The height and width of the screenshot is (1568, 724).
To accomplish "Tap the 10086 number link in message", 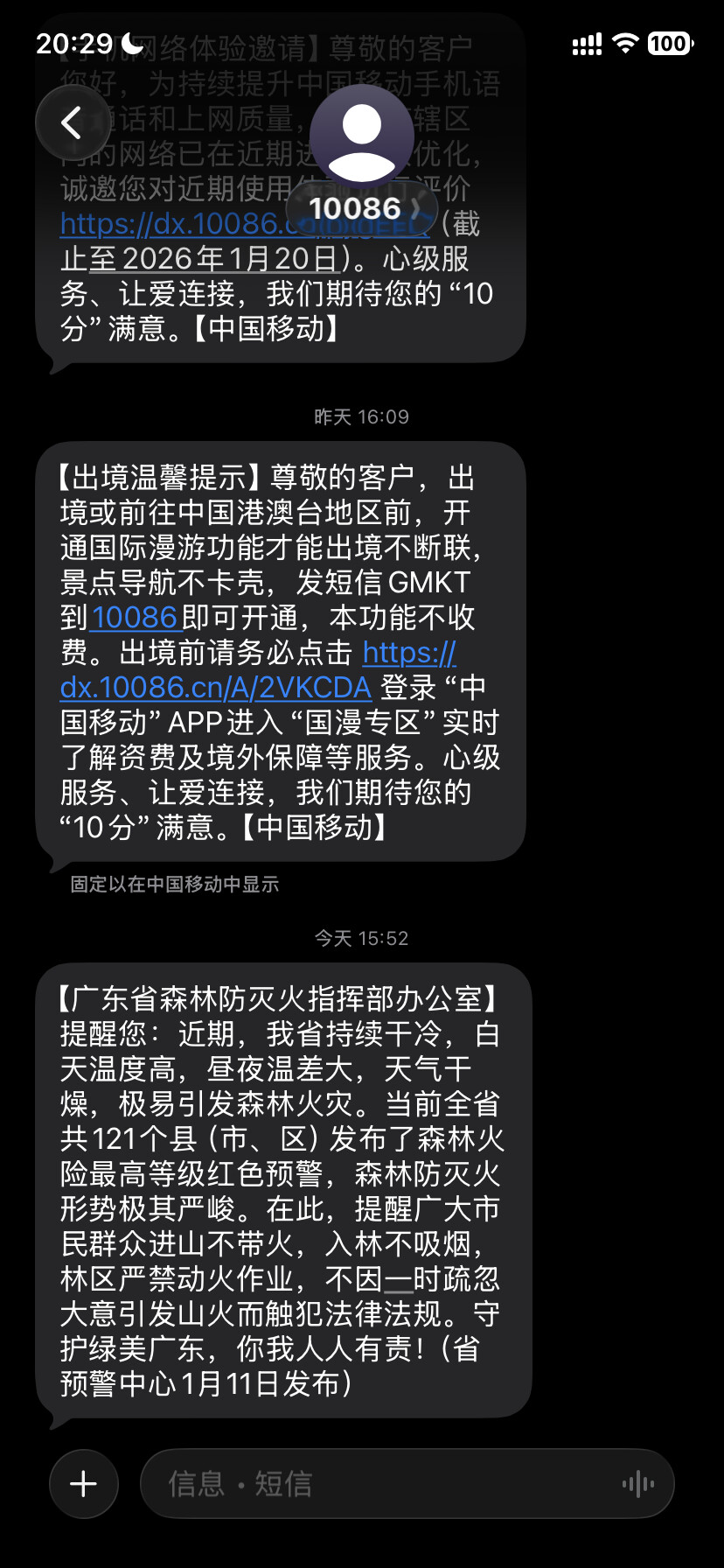I will (x=135, y=618).
